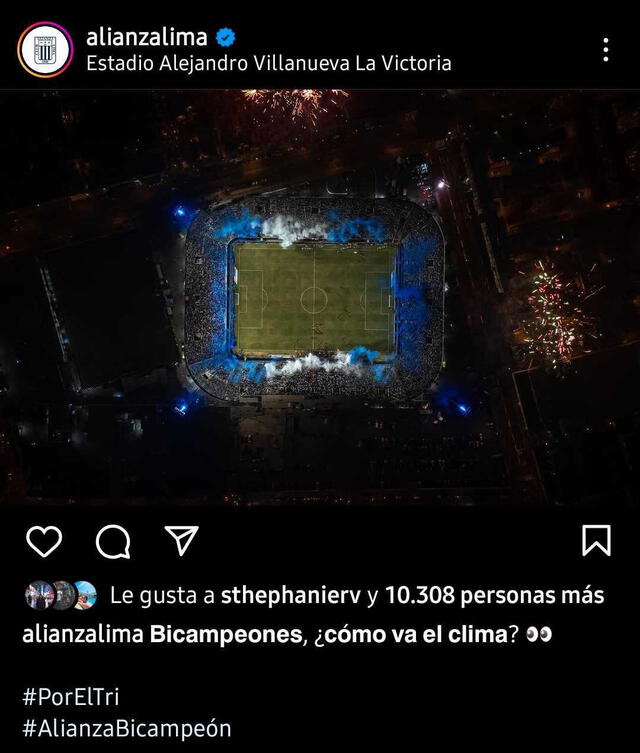Save the post with bookmark icon
Image resolution: width=640 pixels, height=753 pixels.
click(596, 541)
